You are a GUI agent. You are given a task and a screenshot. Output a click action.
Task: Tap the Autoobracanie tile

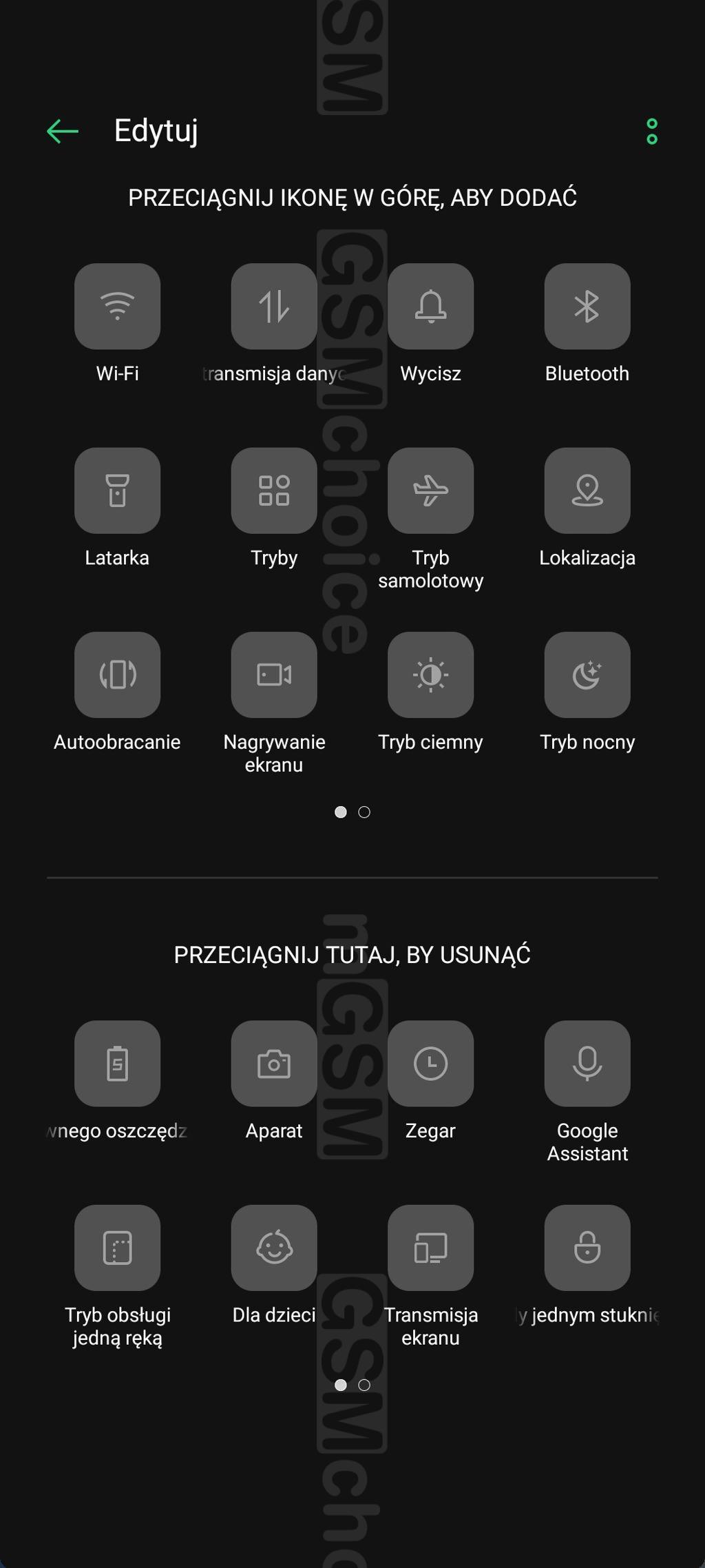point(117,675)
